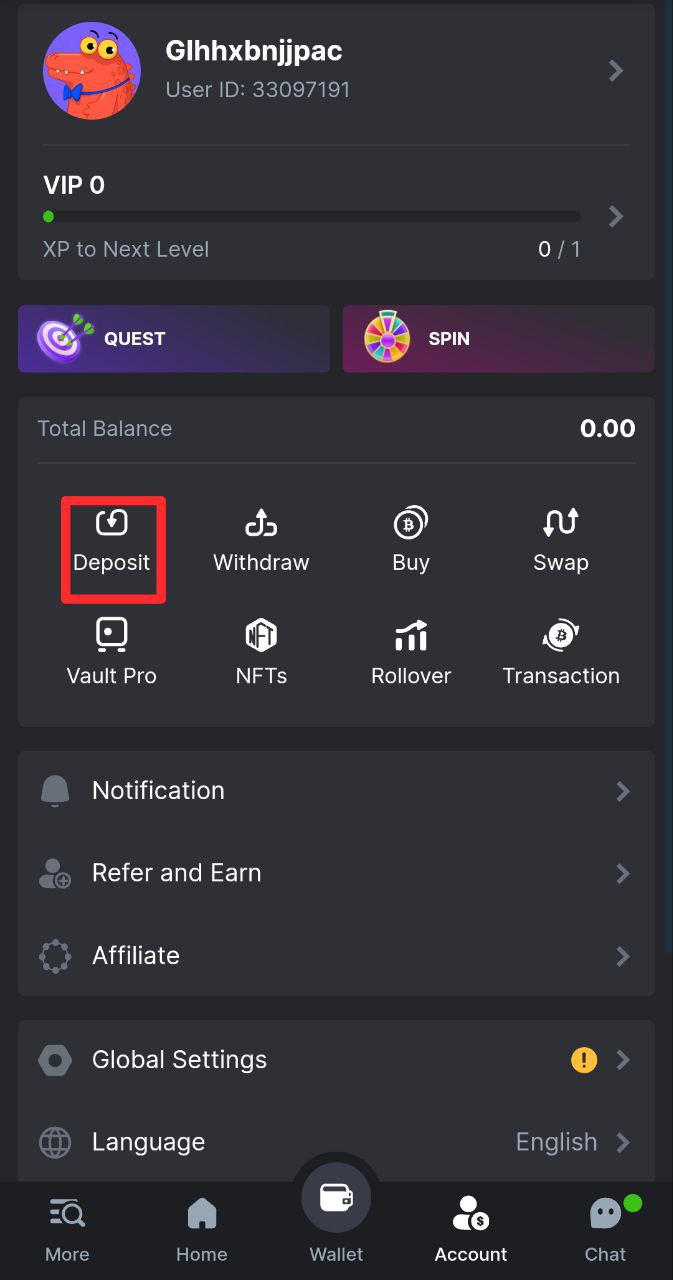Open the QUEST banner
Image resolution: width=673 pixels, height=1280 pixels.
173,338
